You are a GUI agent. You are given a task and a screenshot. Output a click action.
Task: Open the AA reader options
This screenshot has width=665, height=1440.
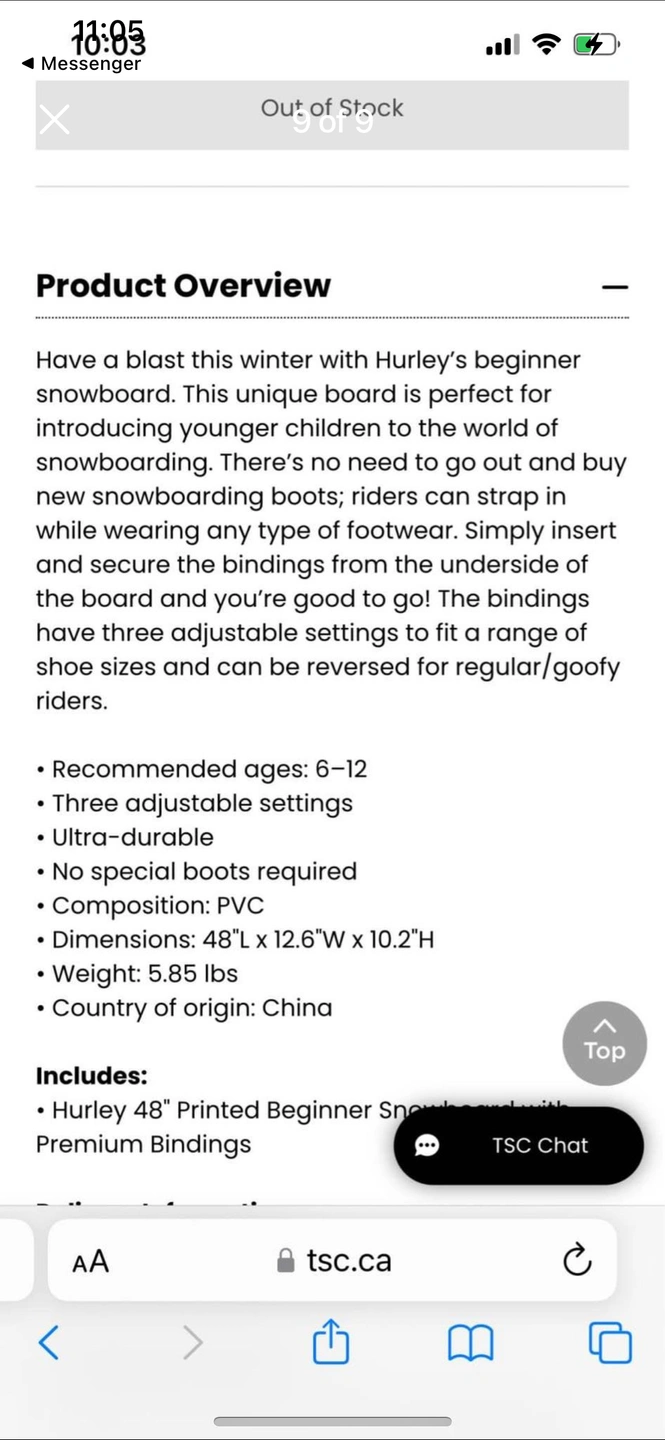click(91, 1261)
